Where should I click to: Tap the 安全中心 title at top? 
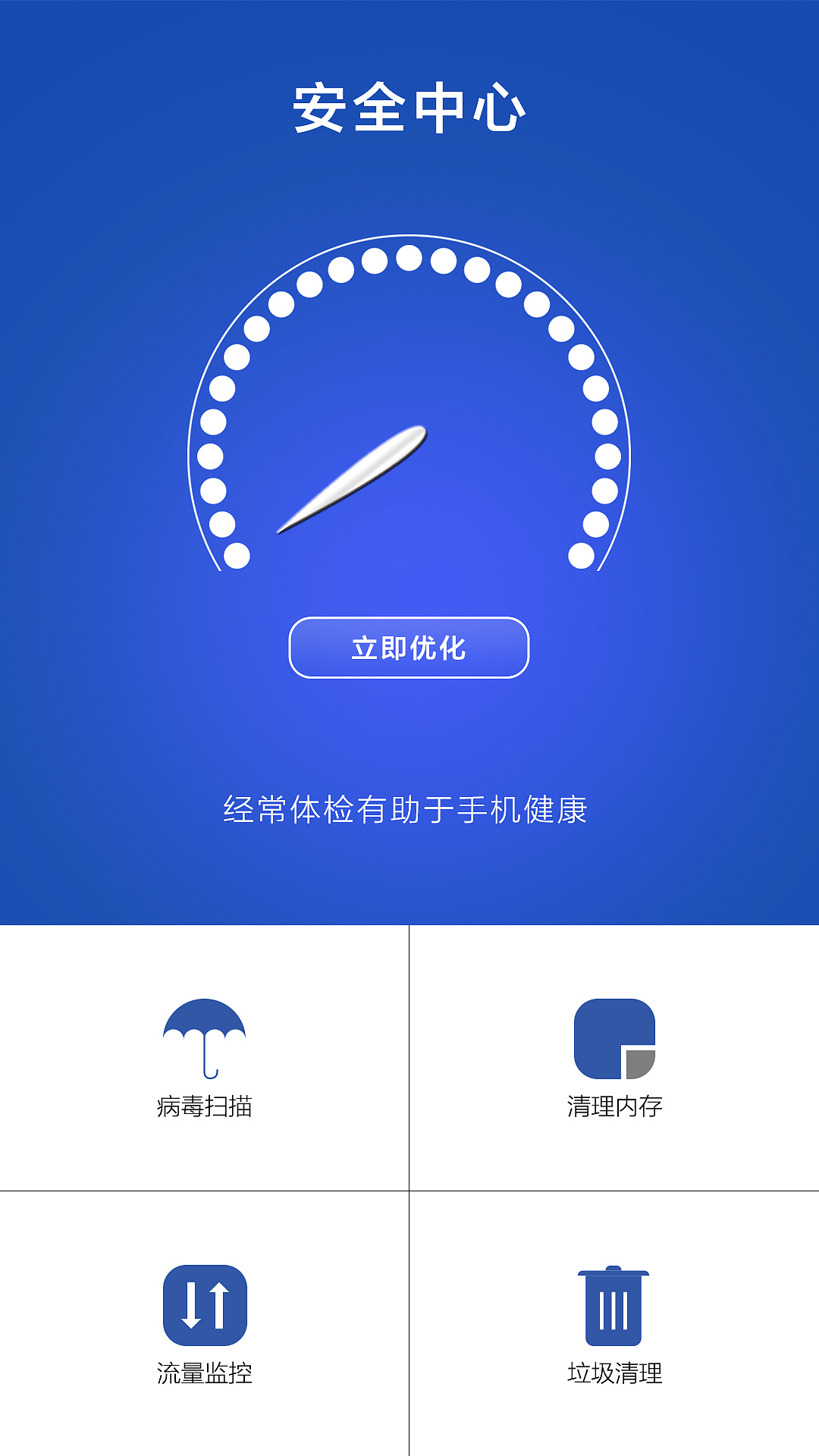(x=409, y=106)
